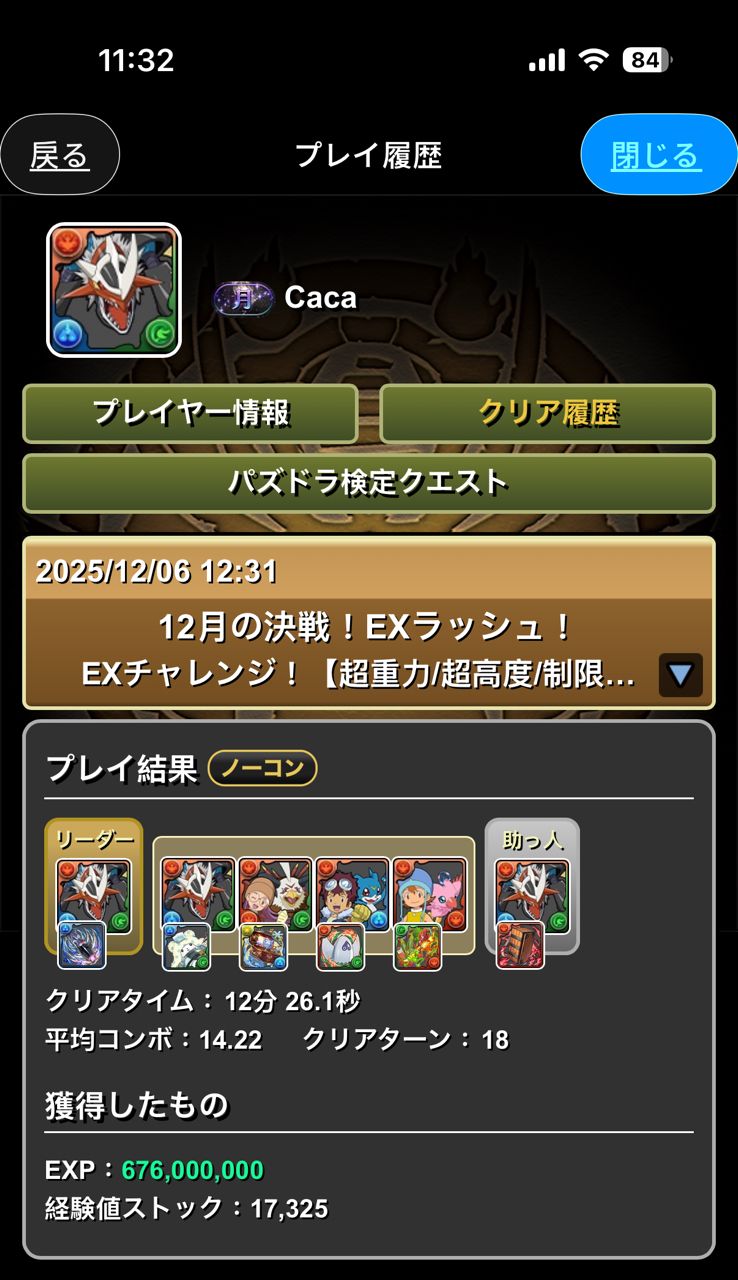Image resolution: width=738 pixels, height=1280 pixels.
Task: Go back with the 戻る button
Action: [60, 154]
